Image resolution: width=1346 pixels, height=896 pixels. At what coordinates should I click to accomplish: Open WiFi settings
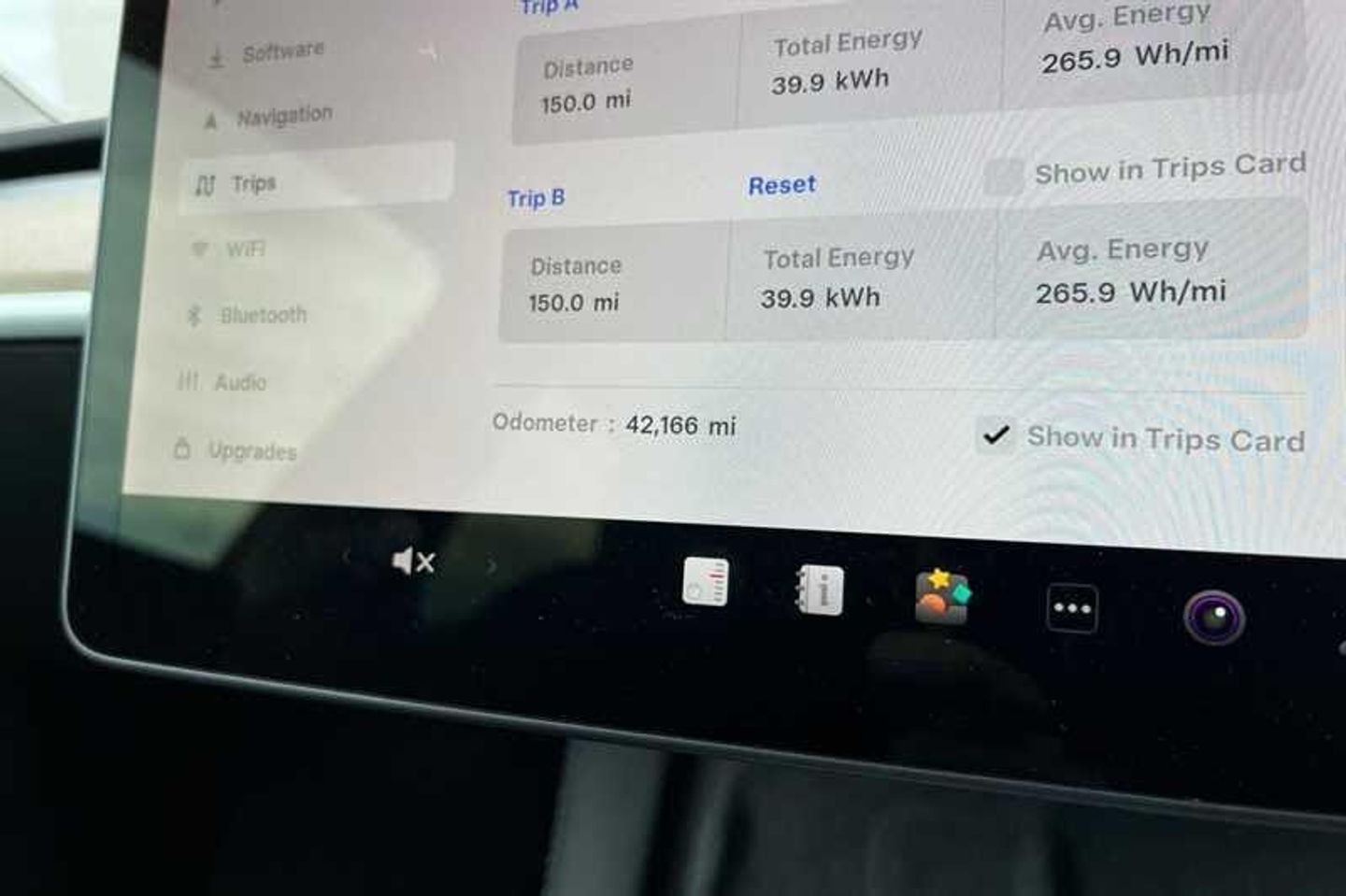point(244,249)
